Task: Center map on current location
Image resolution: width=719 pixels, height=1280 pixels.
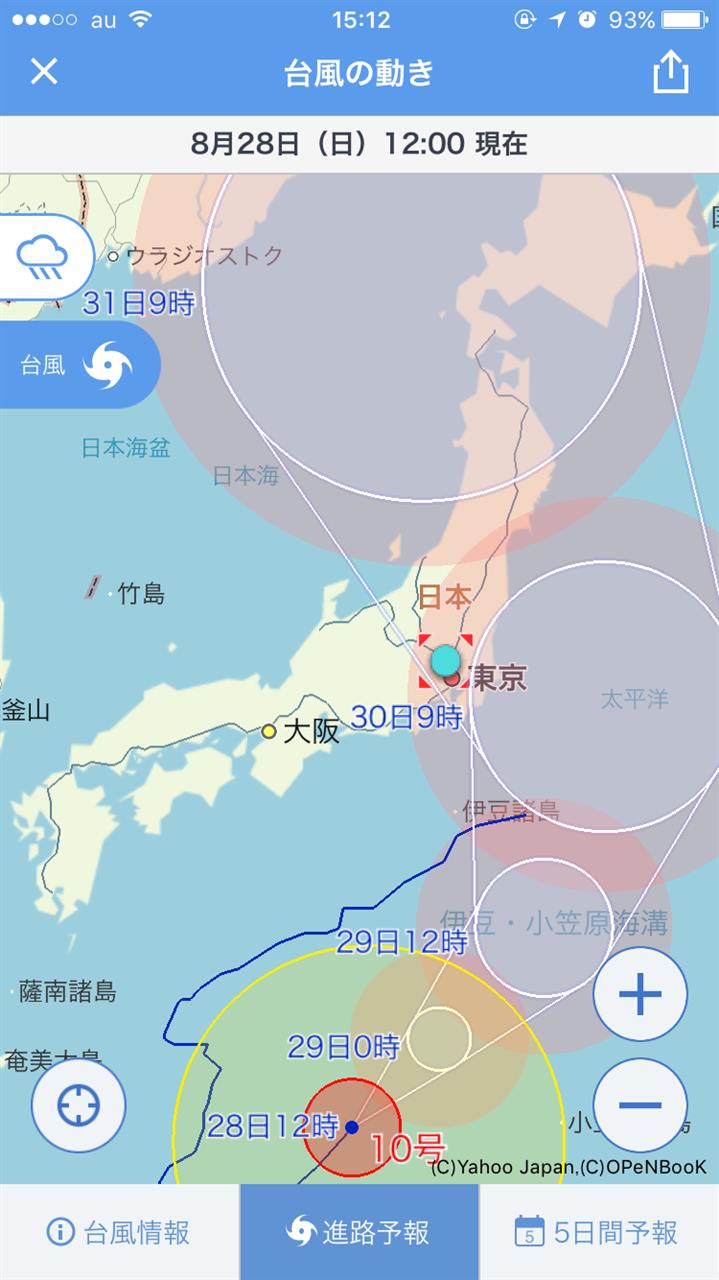Action: coord(79,1106)
